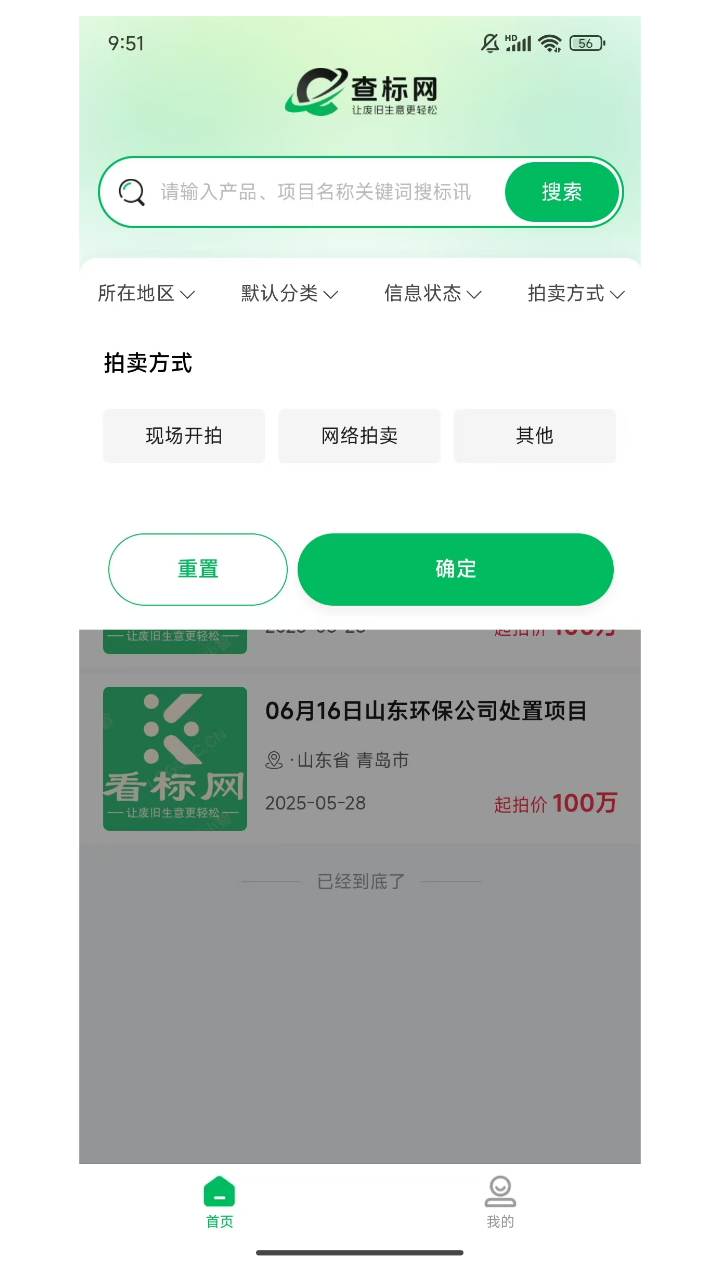Tap the keyword search input field
This screenshot has width=720, height=1280.
click(x=315, y=192)
